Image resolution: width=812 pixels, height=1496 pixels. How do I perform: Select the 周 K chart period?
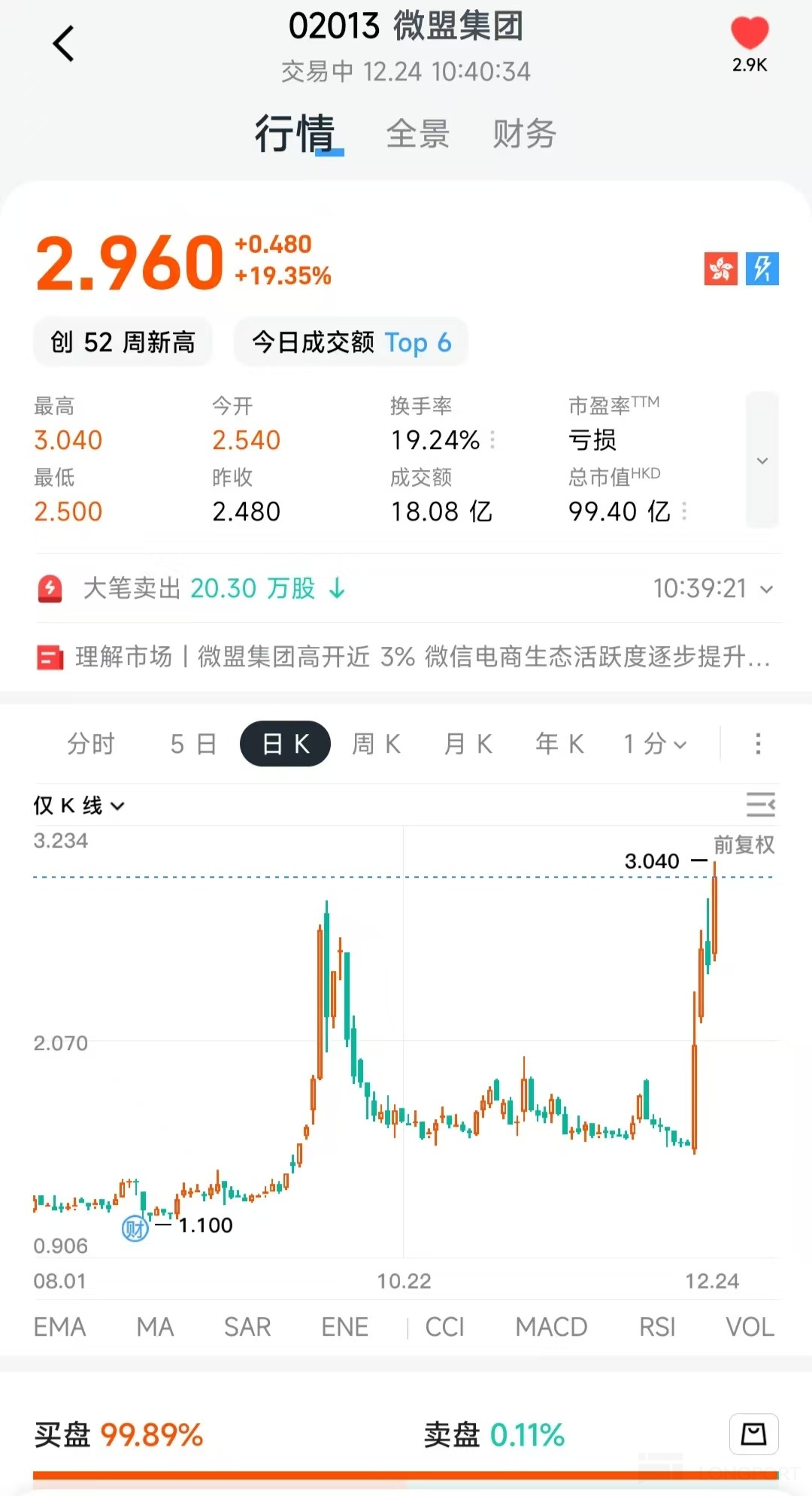coord(376,744)
